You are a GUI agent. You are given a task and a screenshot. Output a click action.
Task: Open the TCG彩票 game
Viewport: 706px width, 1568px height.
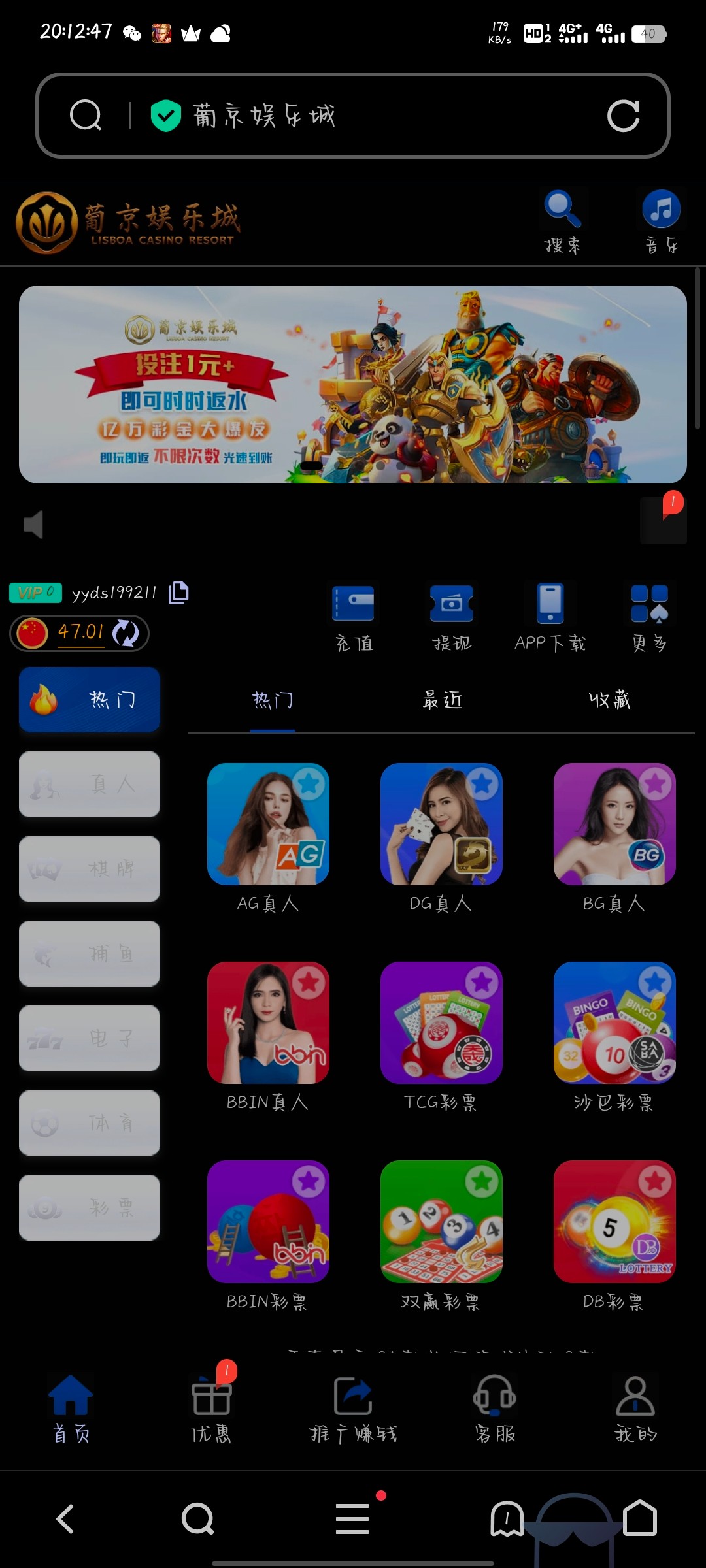[x=441, y=1023]
